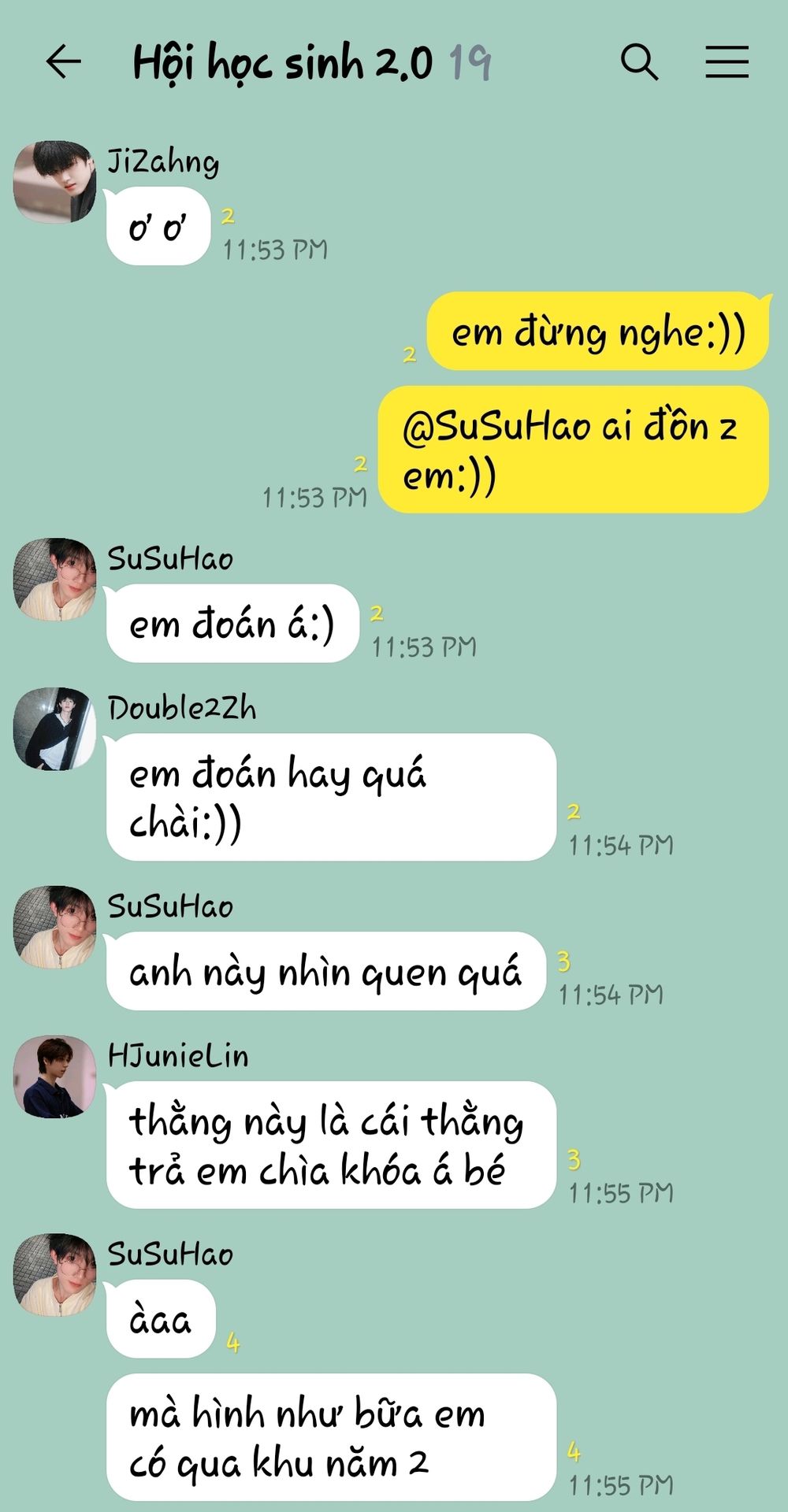The image size is (788, 1512).
Task: Tap SuSuHao's avatar beside 'em đoán á:)'
Action: point(54,579)
